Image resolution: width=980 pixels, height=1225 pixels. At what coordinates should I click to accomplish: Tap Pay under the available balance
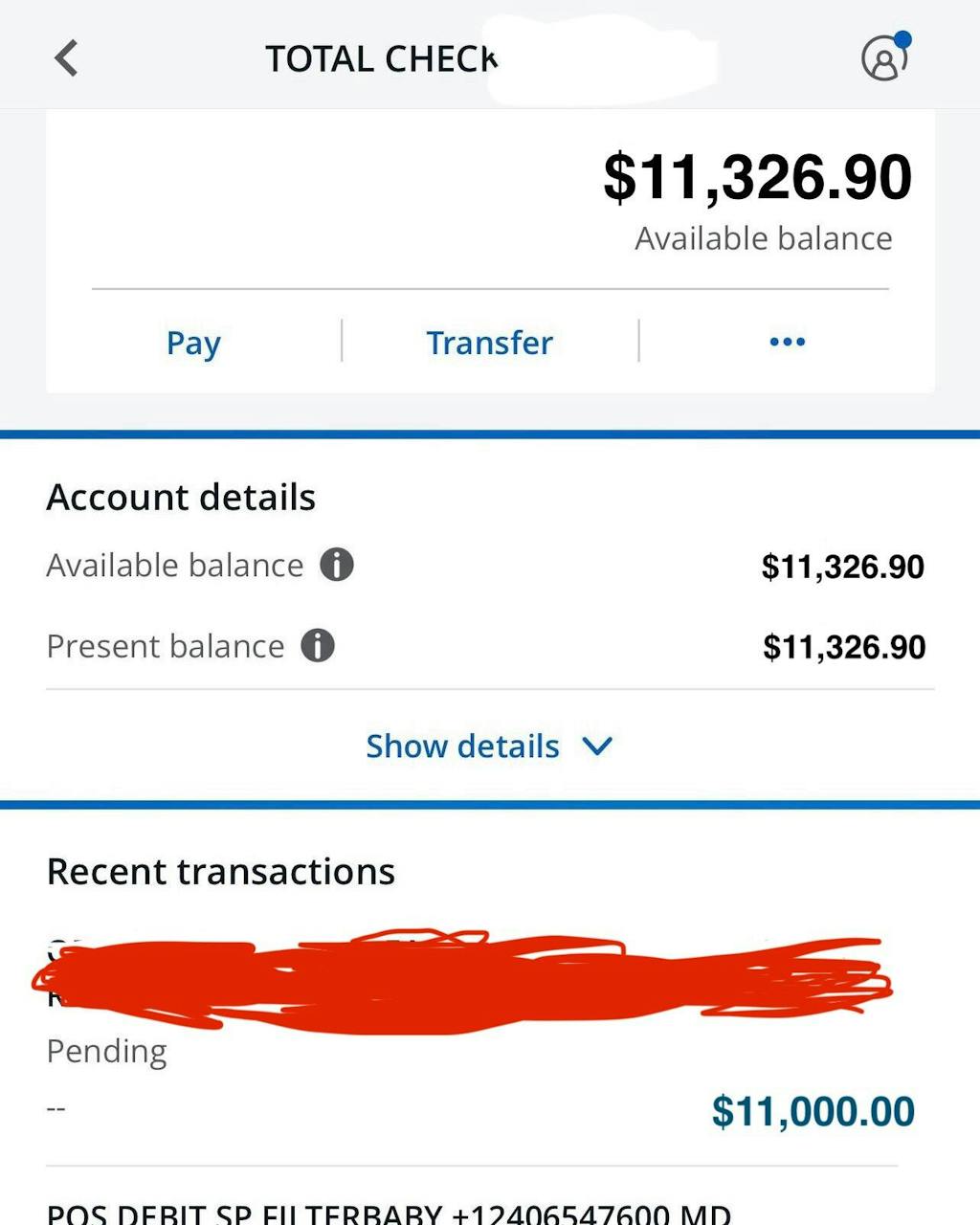193,343
